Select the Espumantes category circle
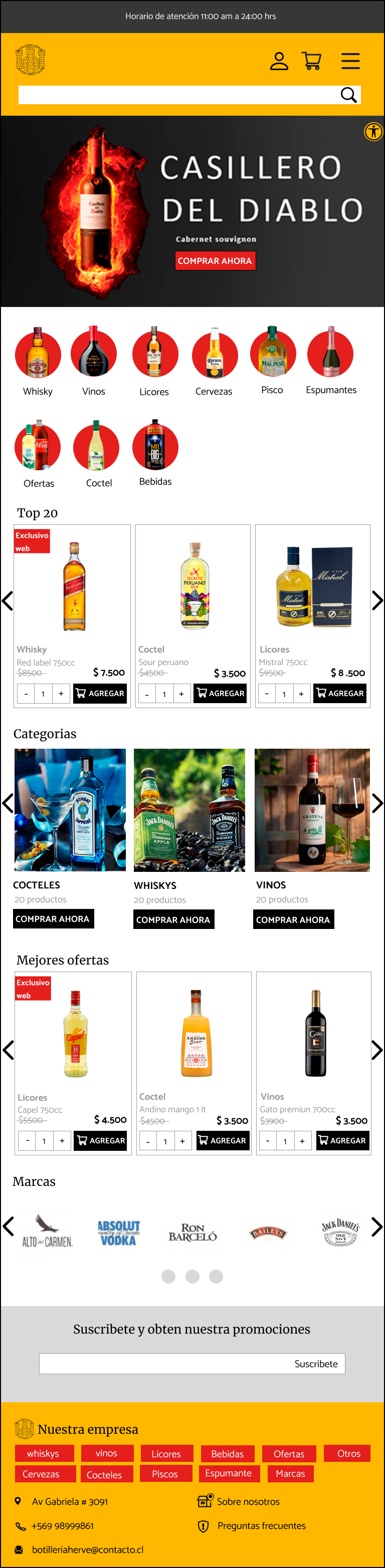 click(x=331, y=353)
